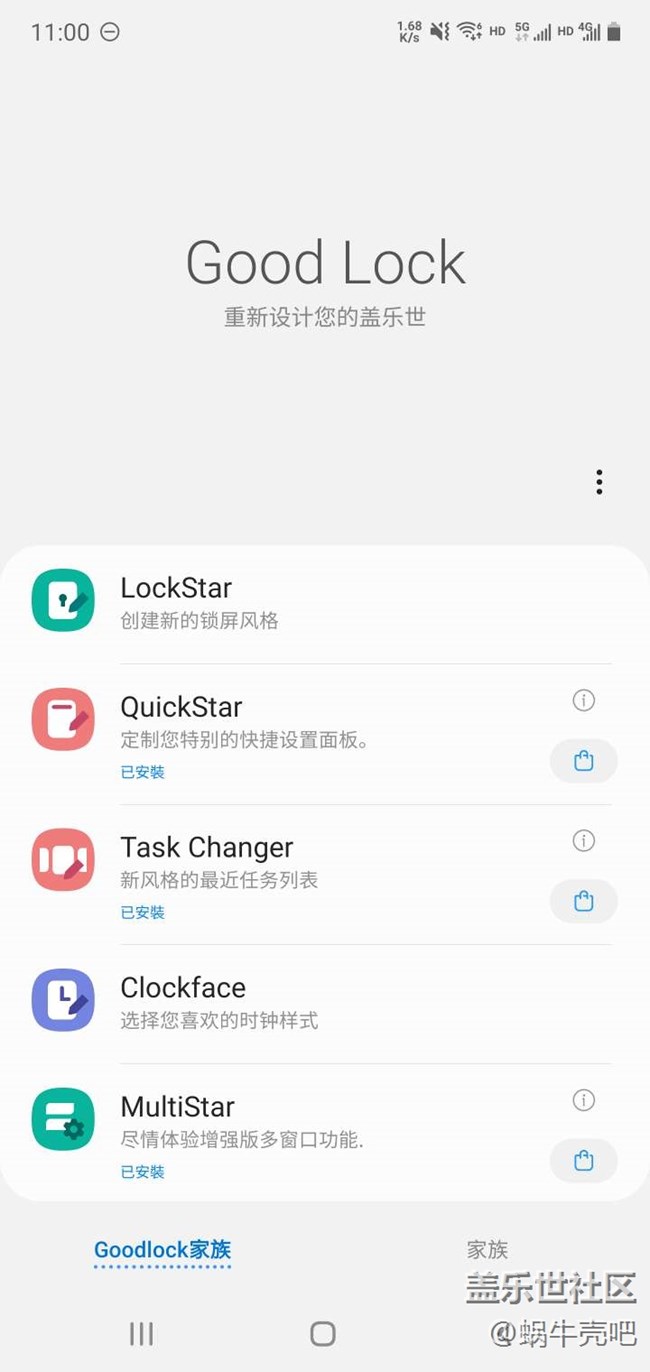Switch to the 家族 tab
This screenshot has width=650, height=1372.
[487, 1250]
